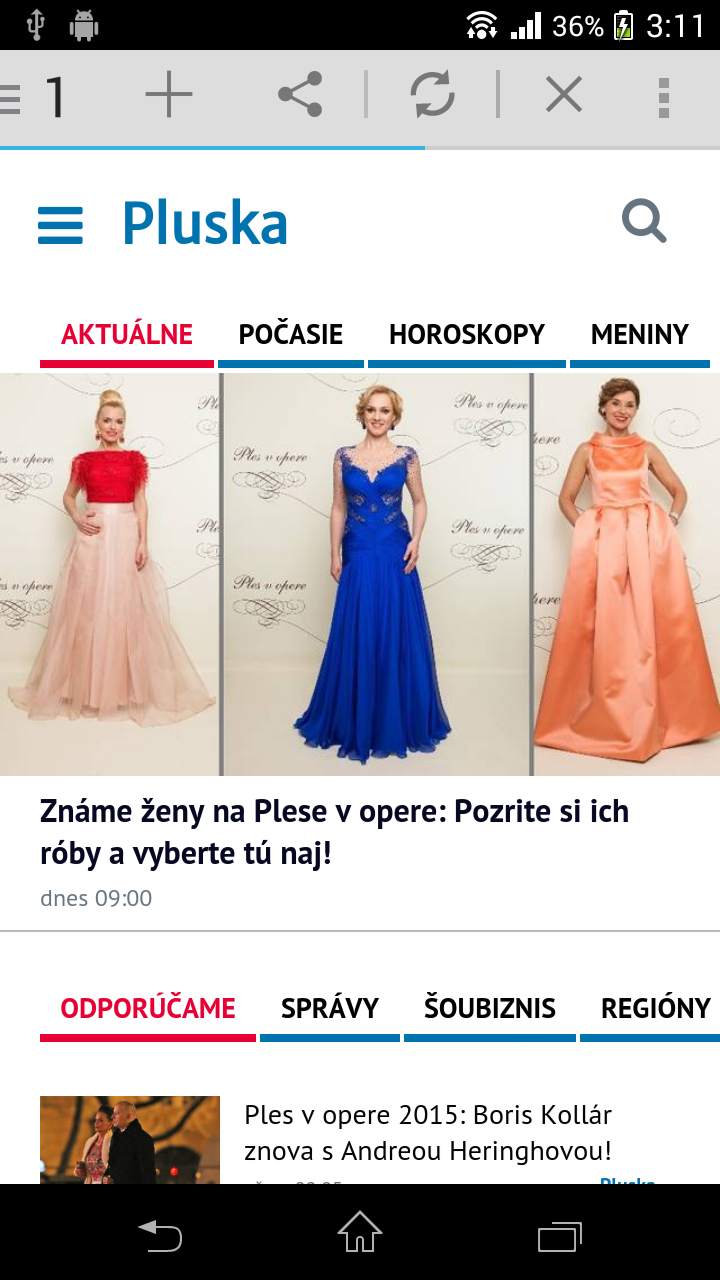Open the Pluska hamburger navigation menu
The width and height of the screenshot is (720, 1280).
(x=60, y=222)
